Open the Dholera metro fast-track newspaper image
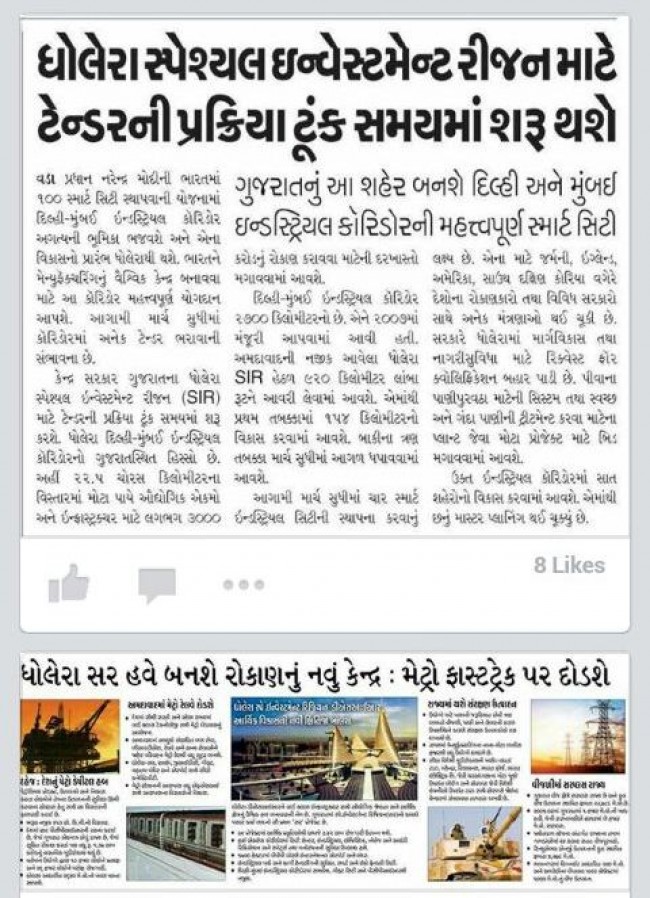Image resolution: width=650 pixels, height=898 pixels. click(x=324, y=770)
